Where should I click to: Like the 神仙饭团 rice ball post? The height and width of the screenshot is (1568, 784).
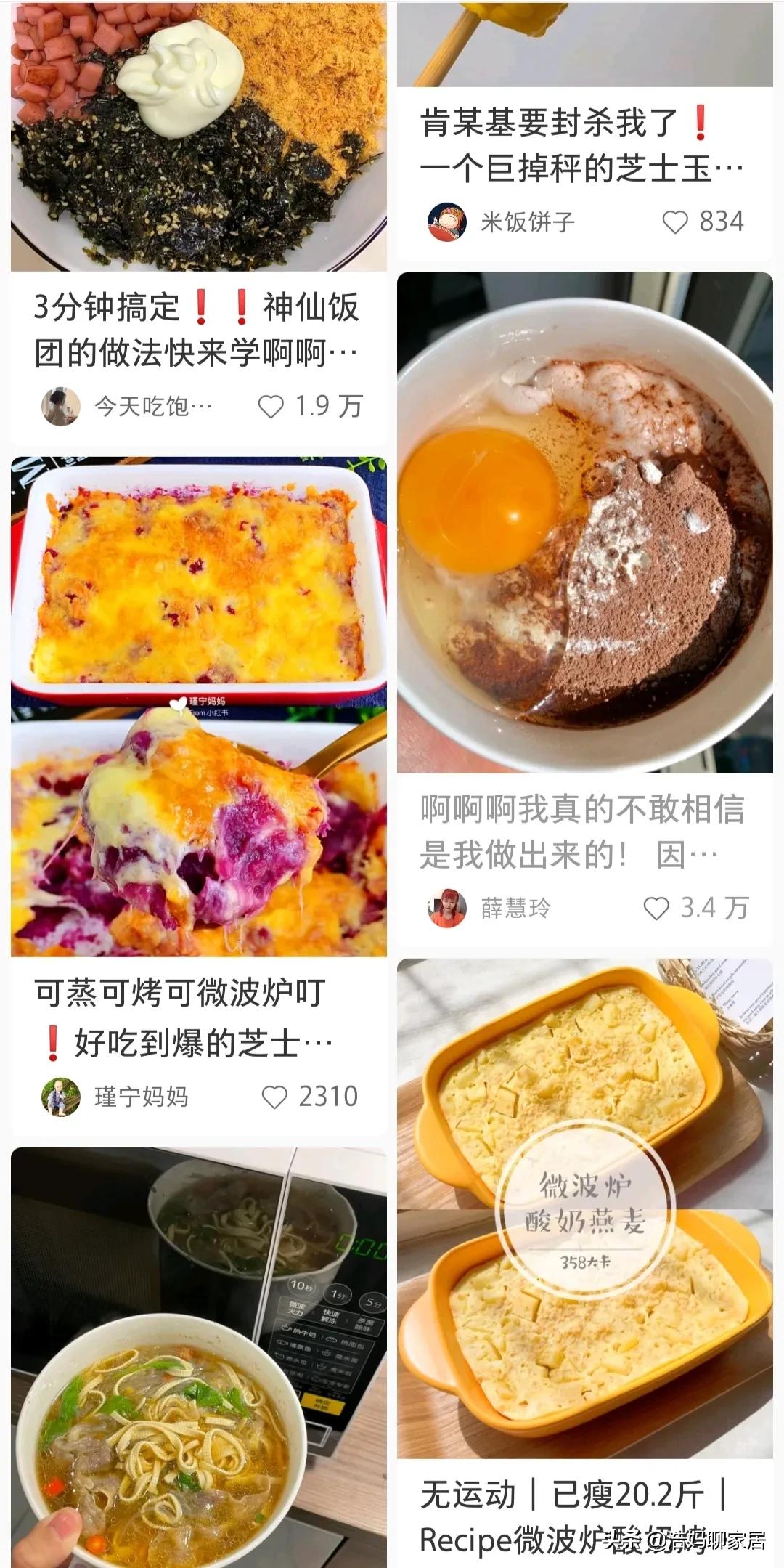(x=271, y=407)
